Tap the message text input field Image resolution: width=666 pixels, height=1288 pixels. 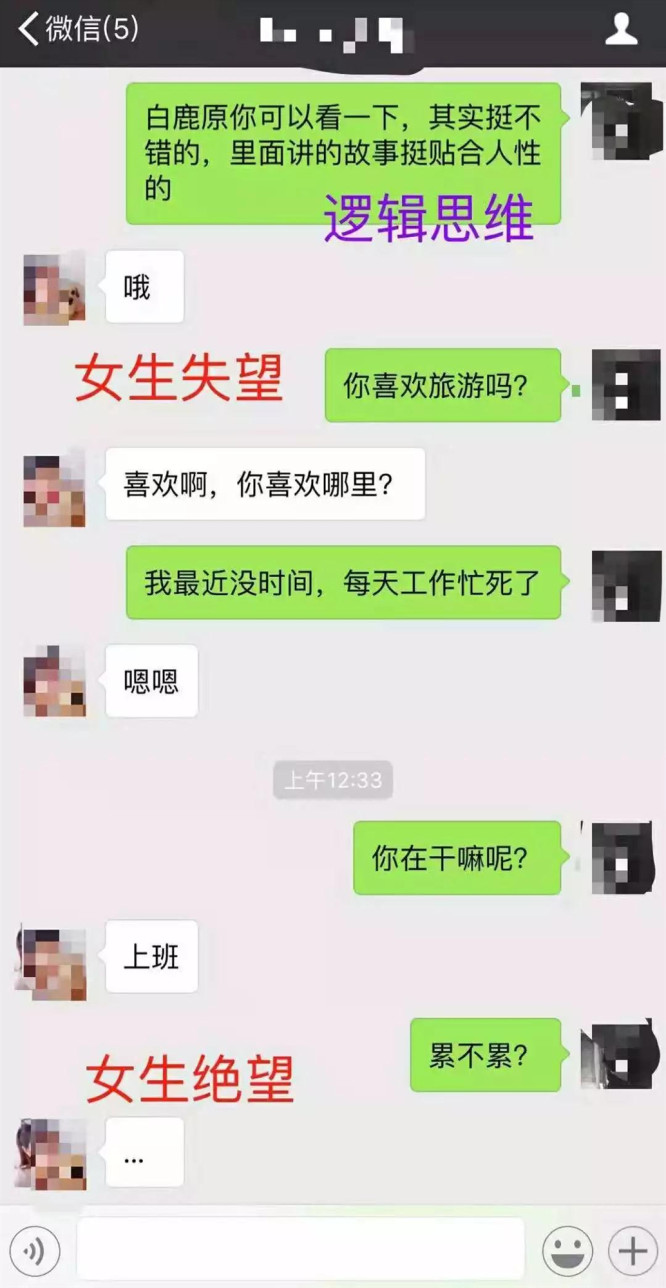click(300, 1249)
